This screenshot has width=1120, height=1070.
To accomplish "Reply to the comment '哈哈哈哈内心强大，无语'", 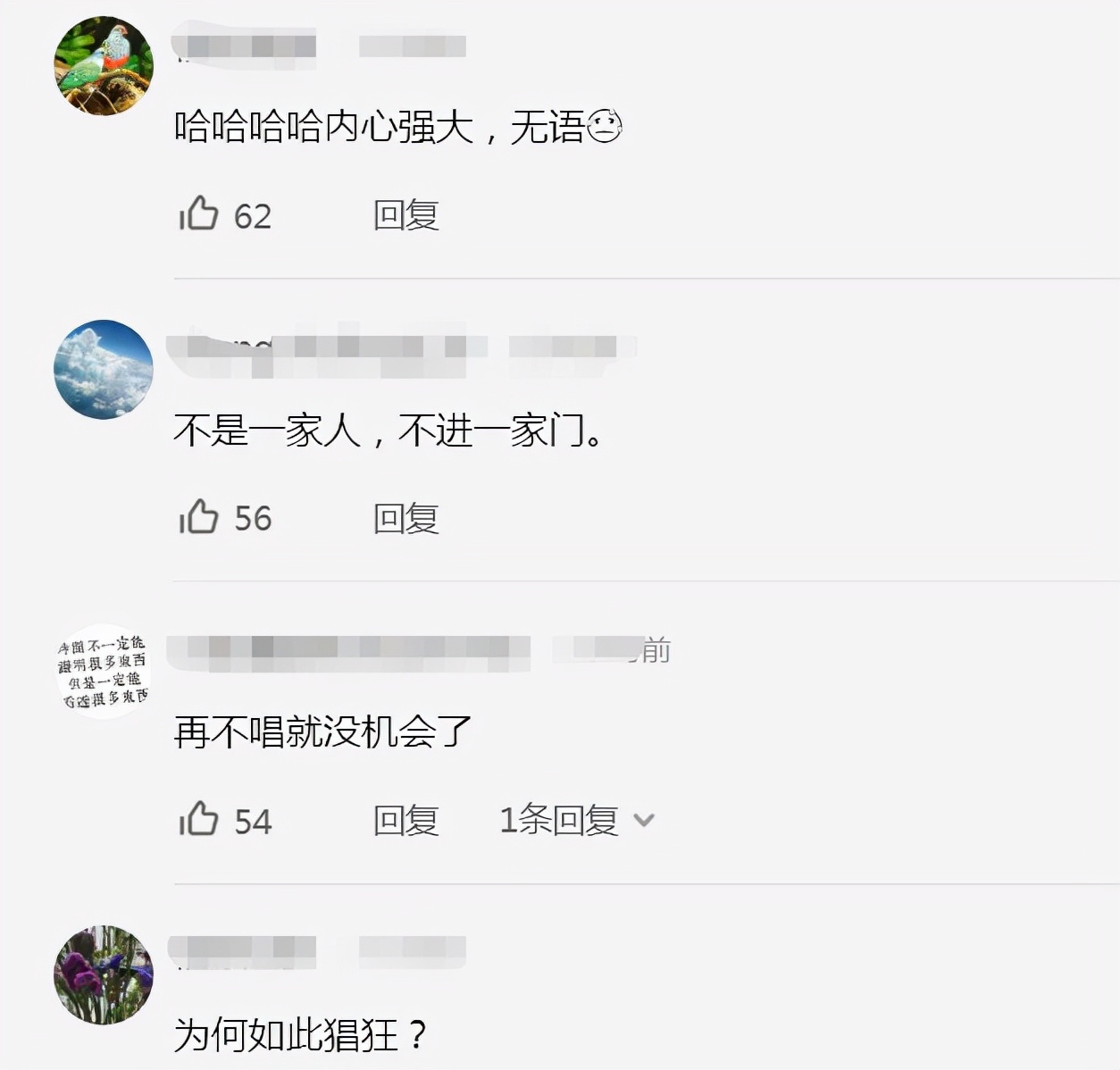I will pyautogui.click(x=405, y=215).
